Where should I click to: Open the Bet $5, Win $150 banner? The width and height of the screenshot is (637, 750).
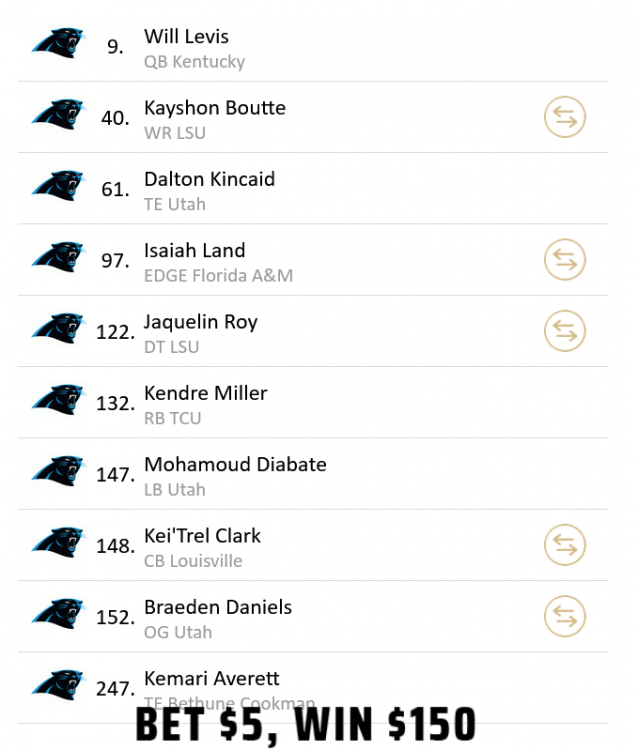(x=305, y=725)
